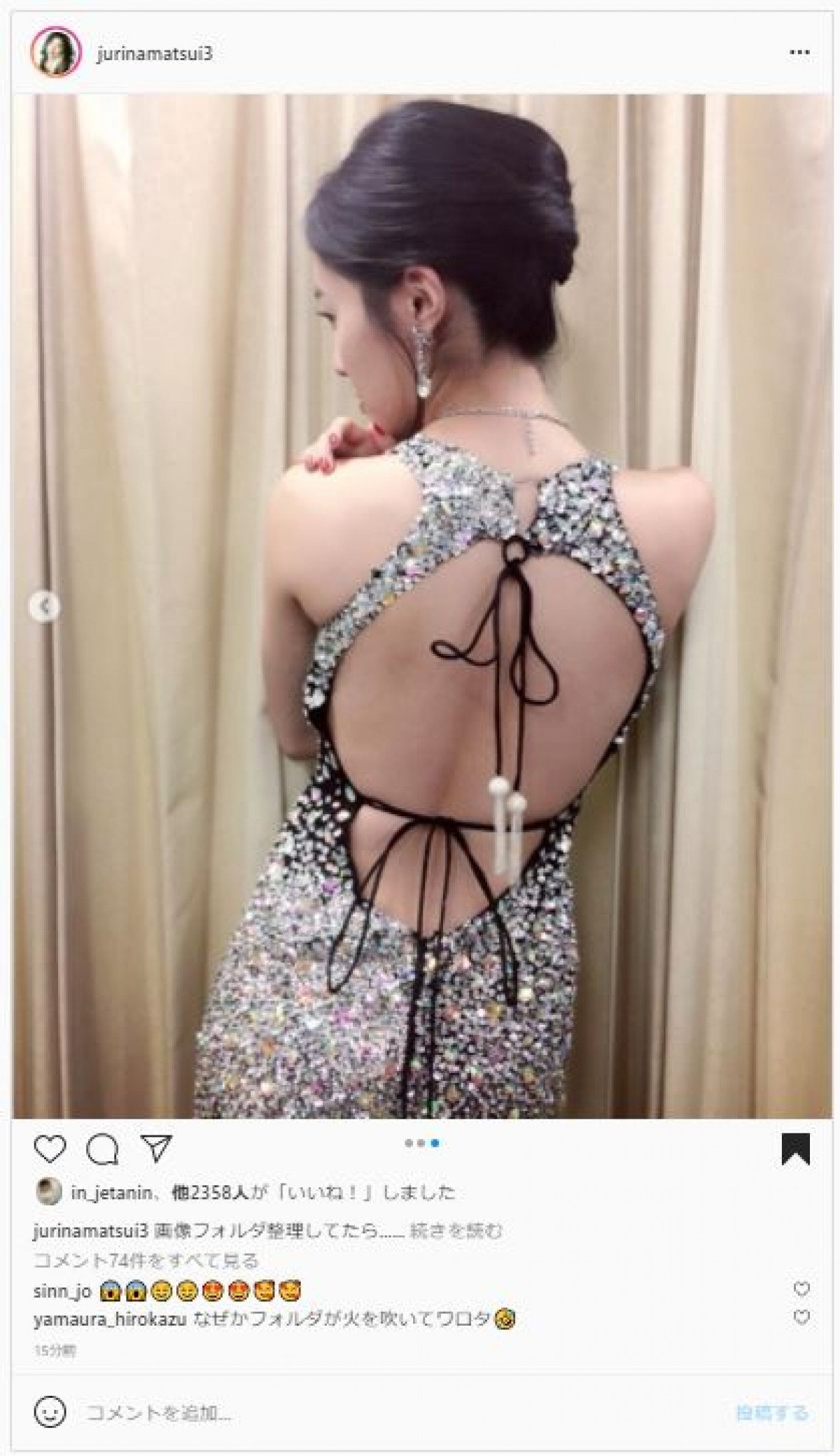The height and width of the screenshot is (1456, 840).
Task: Open the post overflow menu
Action: (797, 53)
